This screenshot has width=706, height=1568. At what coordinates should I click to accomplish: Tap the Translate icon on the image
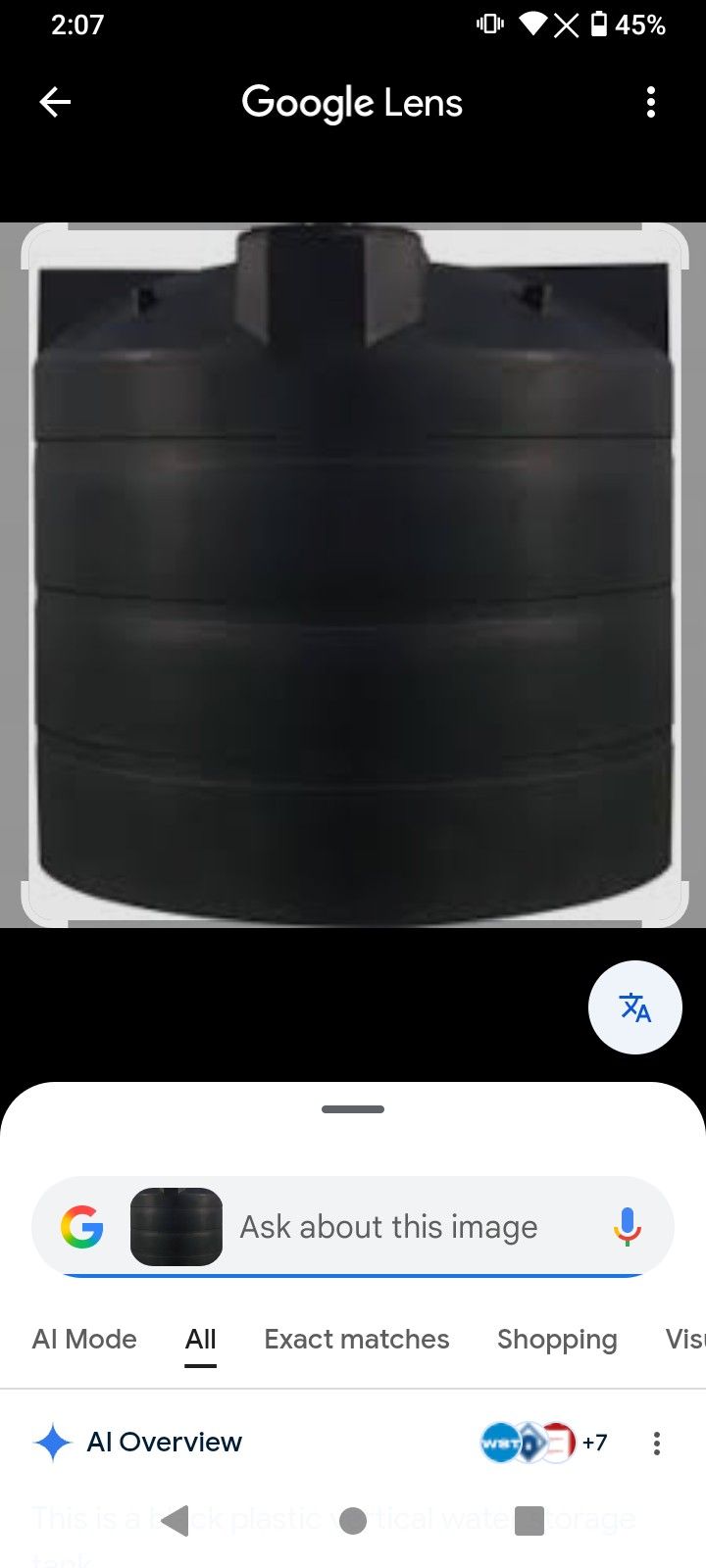point(634,1006)
